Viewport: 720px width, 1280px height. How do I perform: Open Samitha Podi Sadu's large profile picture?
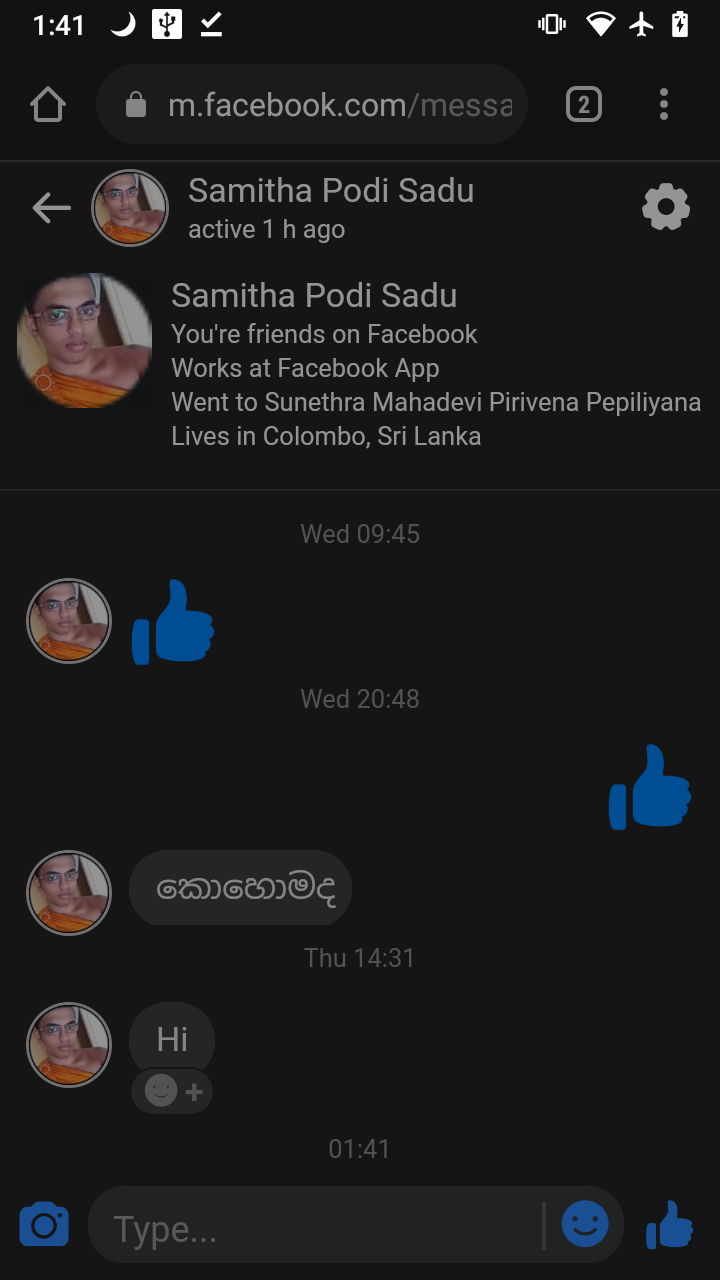(85, 341)
